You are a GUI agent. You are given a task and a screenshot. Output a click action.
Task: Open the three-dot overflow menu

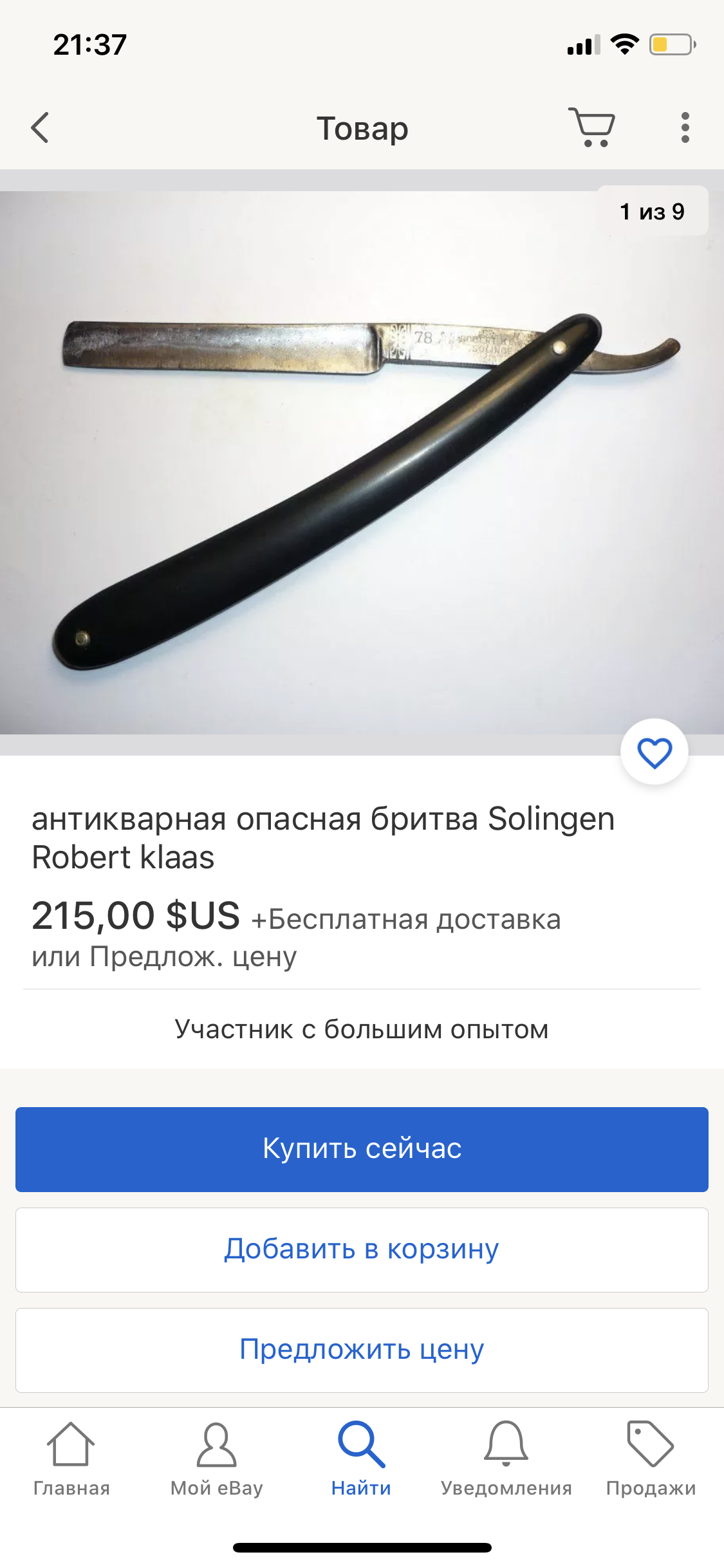click(685, 127)
